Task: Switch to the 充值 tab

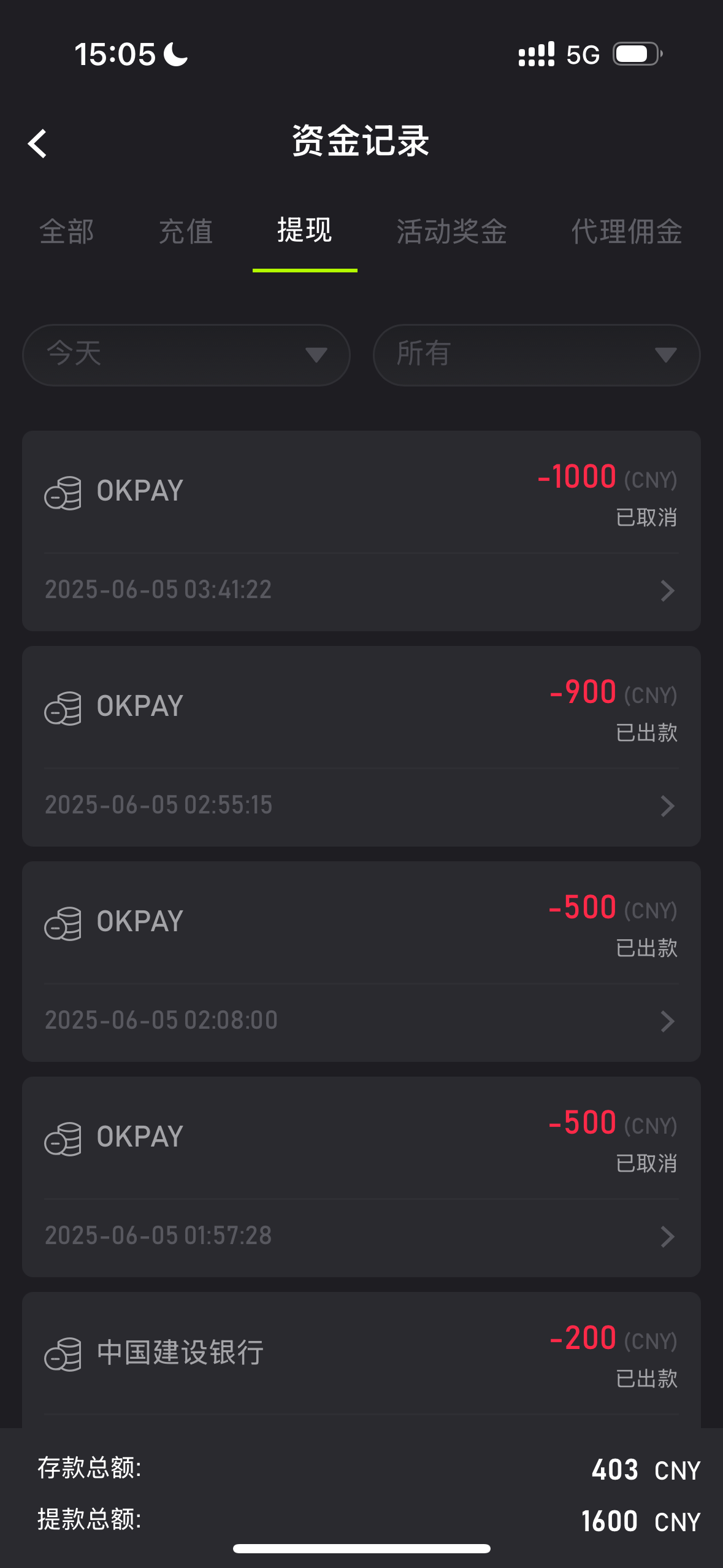Action: tap(185, 232)
